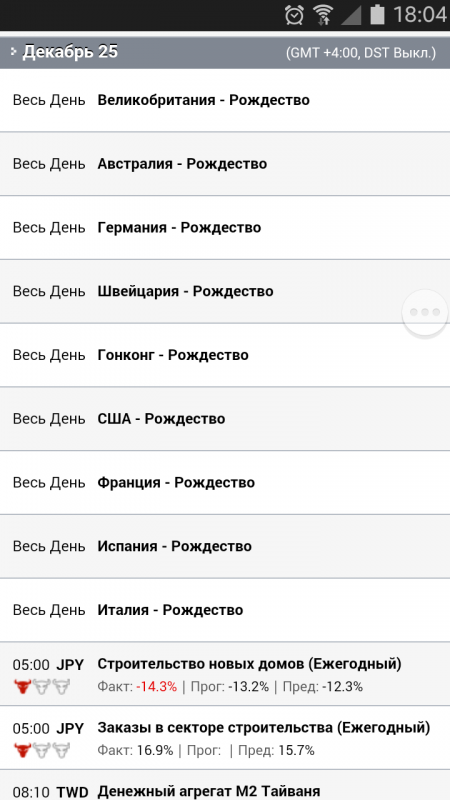View the Швейцария - Рождество holiday

[x=225, y=291]
